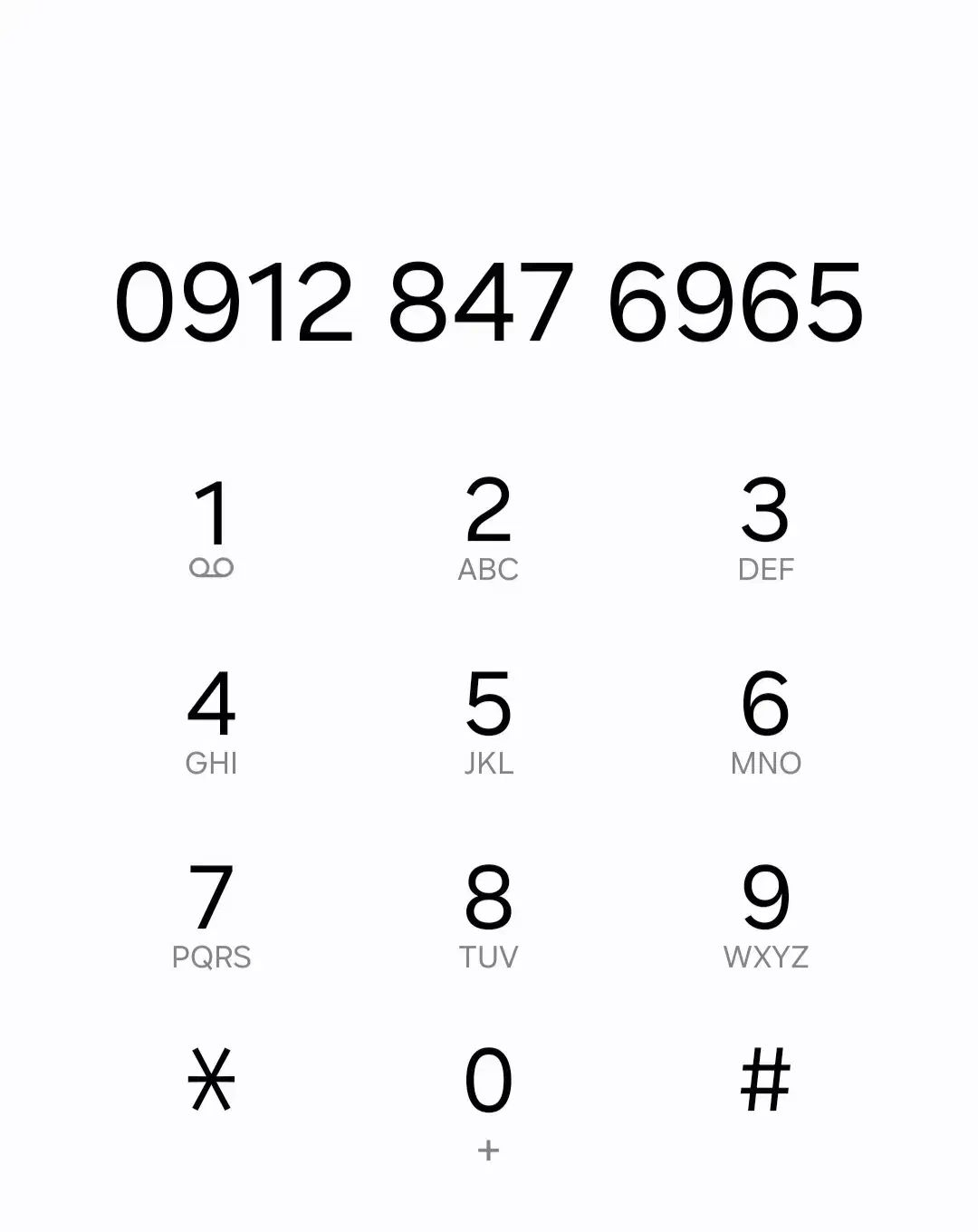Tap the 2 ABC key
The height and width of the screenshot is (1232, 978).
click(488, 527)
